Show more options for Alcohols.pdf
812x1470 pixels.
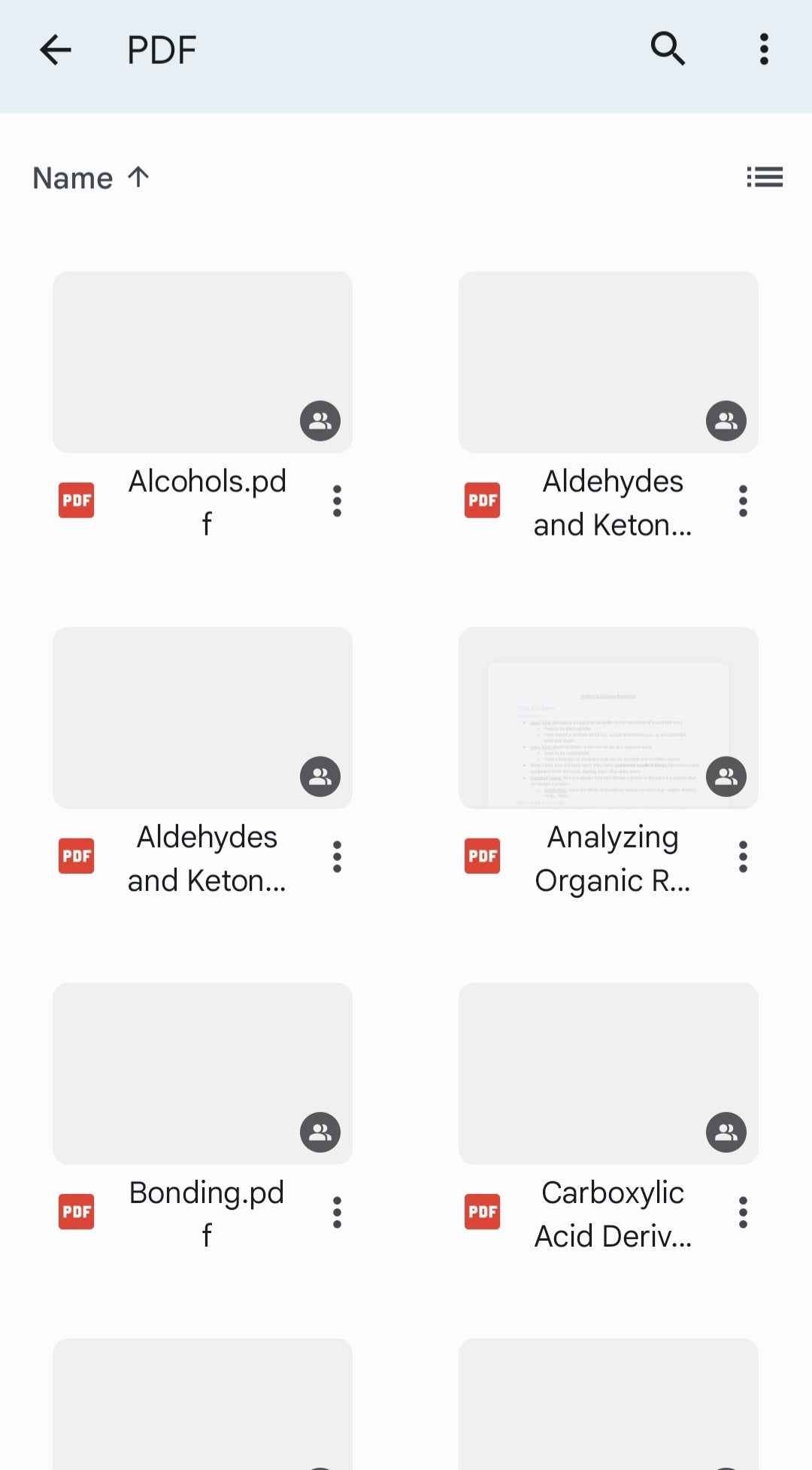[337, 502]
